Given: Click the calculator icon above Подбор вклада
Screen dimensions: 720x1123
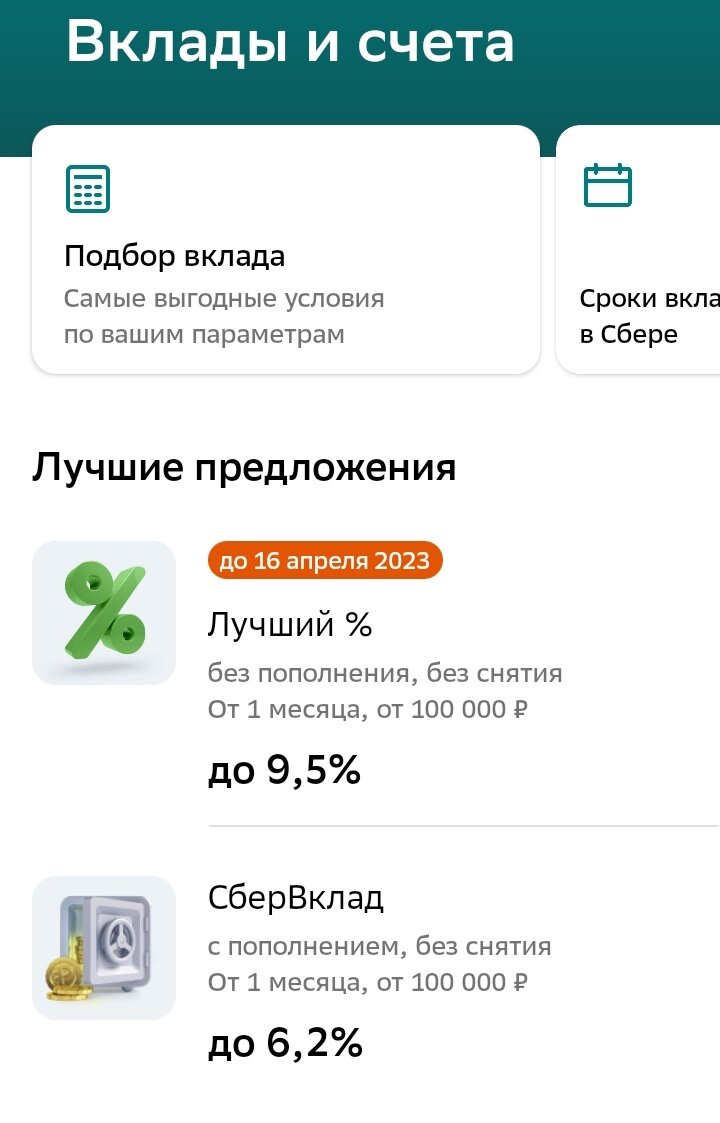Looking at the screenshot, I should pyautogui.click(x=87, y=186).
